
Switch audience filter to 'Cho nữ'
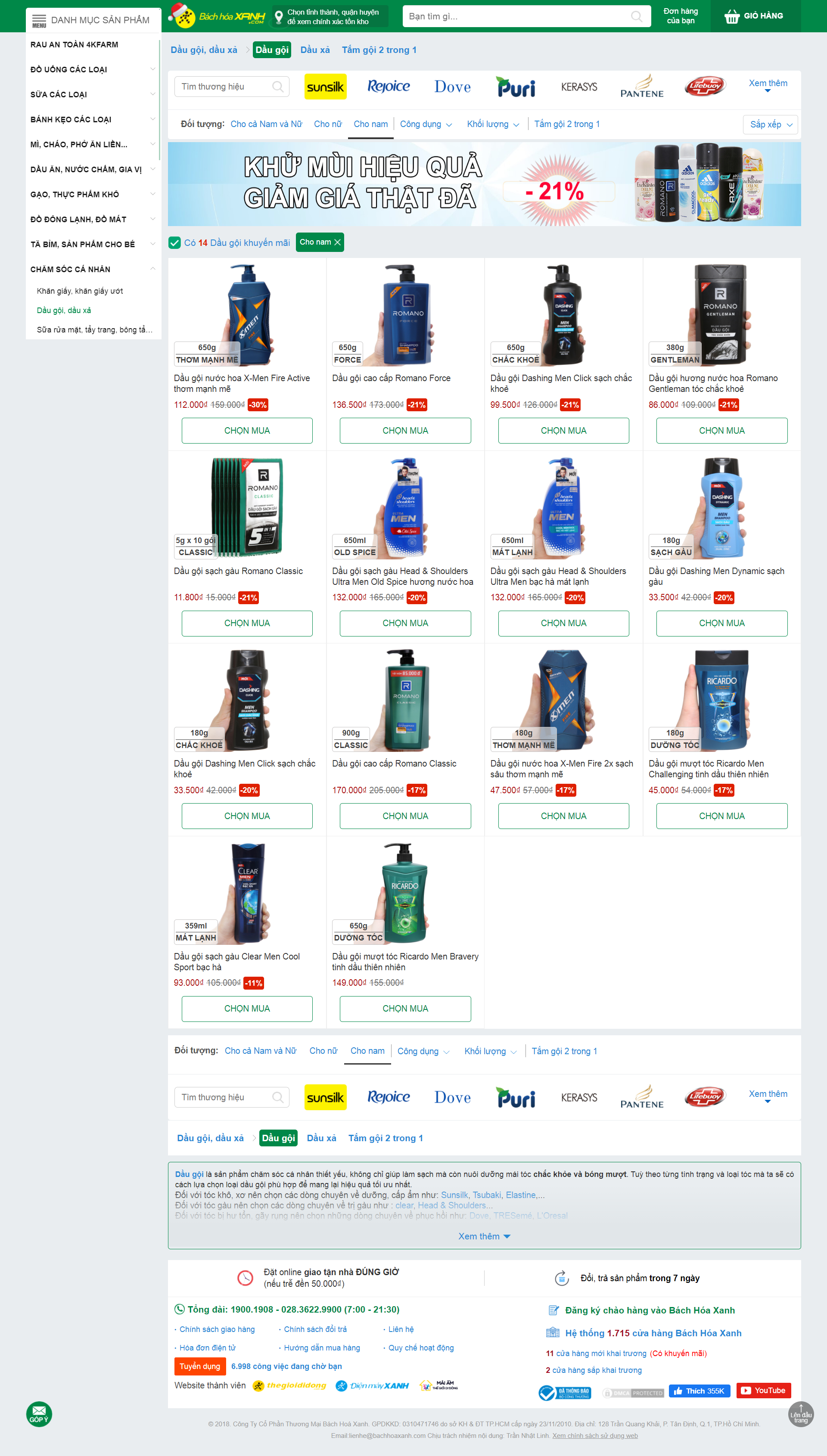point(328,124)
